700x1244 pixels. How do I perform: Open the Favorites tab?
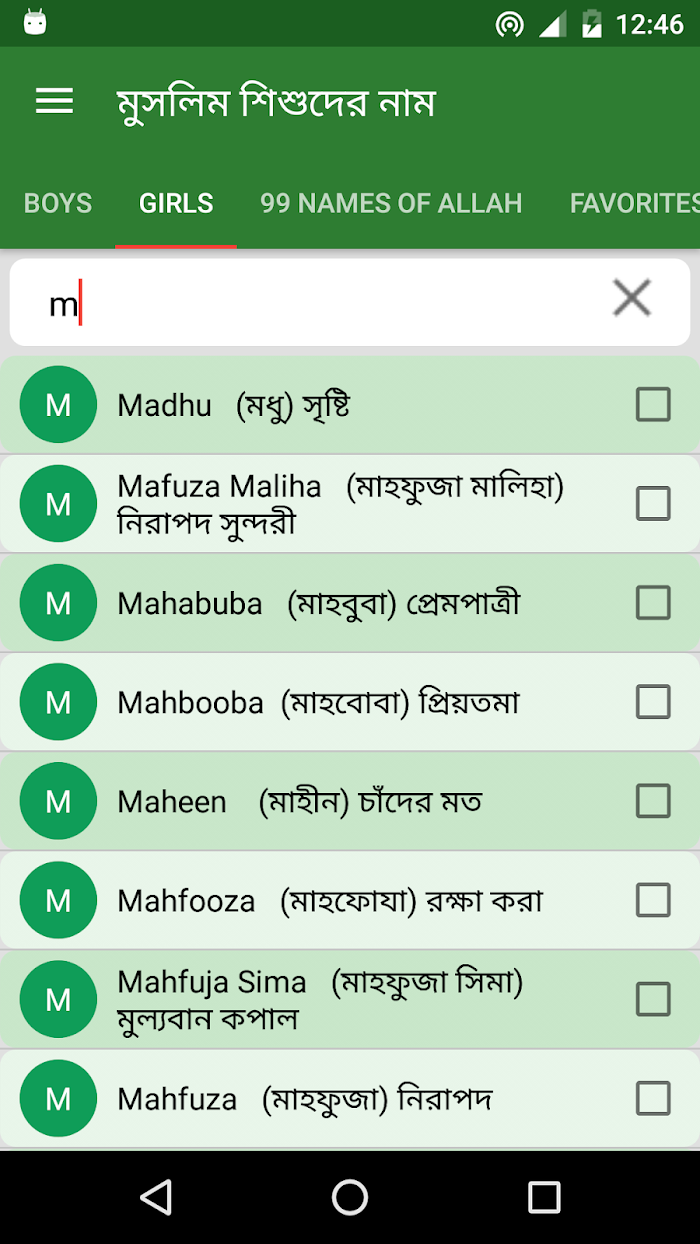click(x=634, y=203)
